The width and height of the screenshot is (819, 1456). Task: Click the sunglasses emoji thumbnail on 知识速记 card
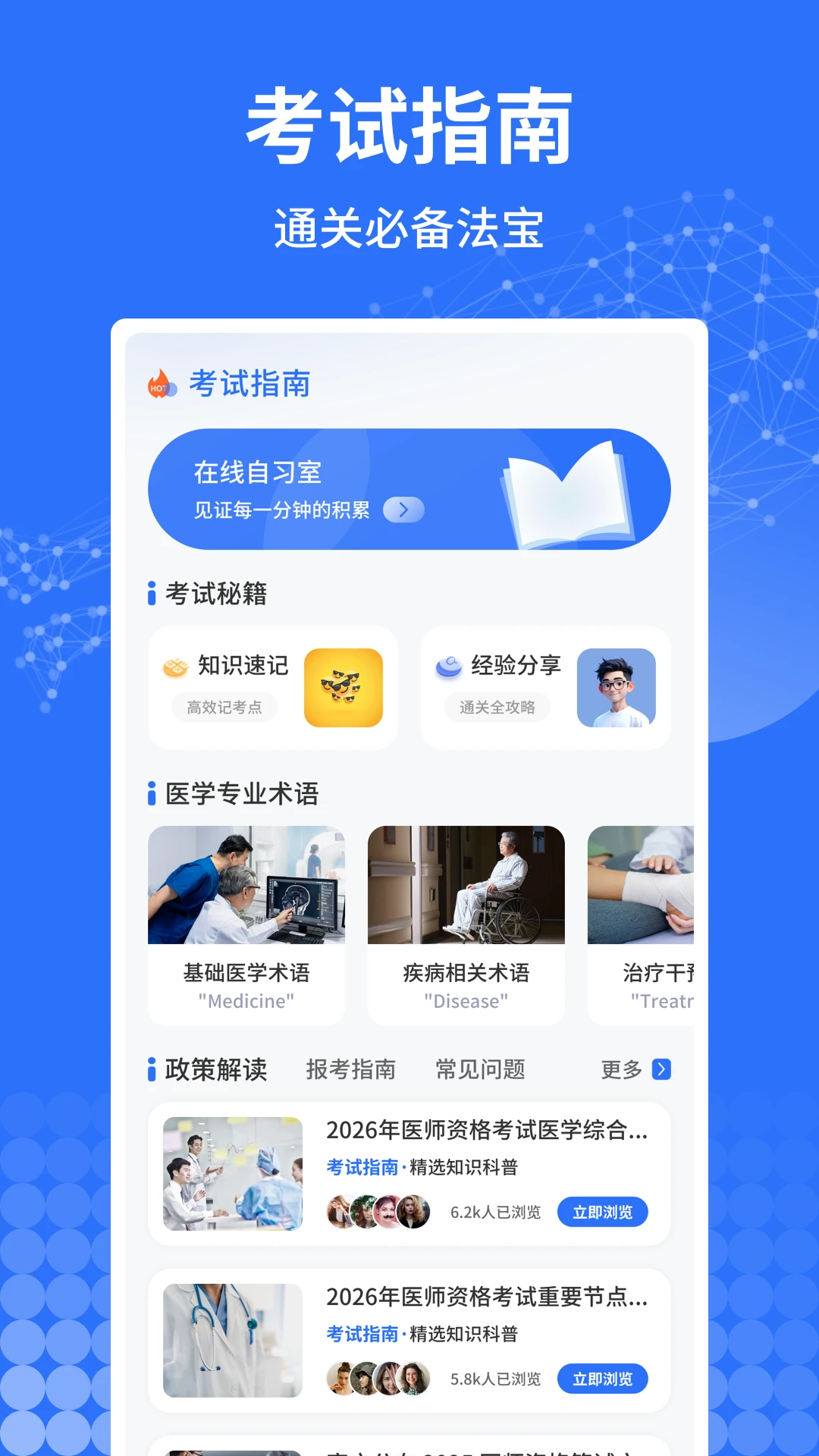tap(343, 687)
